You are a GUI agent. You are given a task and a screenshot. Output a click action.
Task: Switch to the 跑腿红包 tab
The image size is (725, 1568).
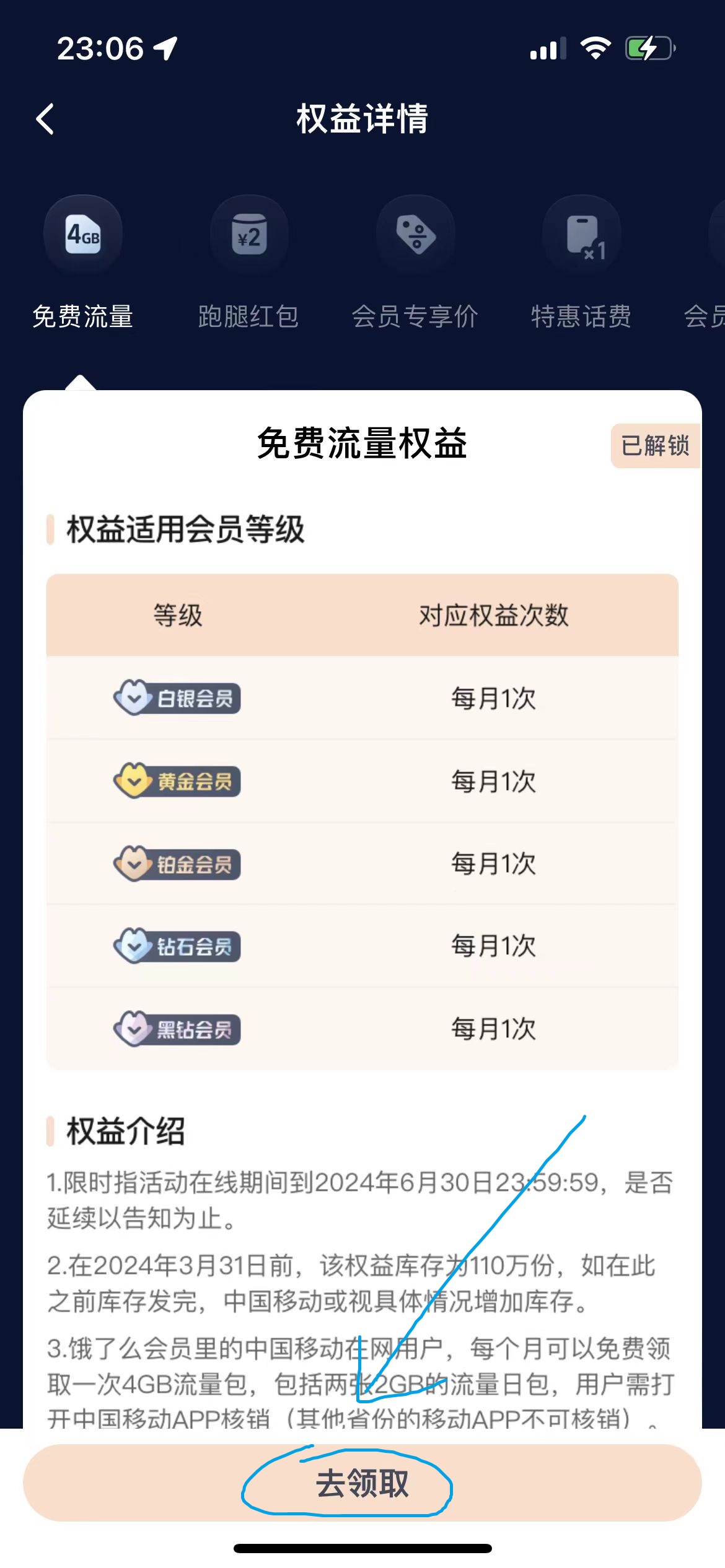tap(248, 266)
